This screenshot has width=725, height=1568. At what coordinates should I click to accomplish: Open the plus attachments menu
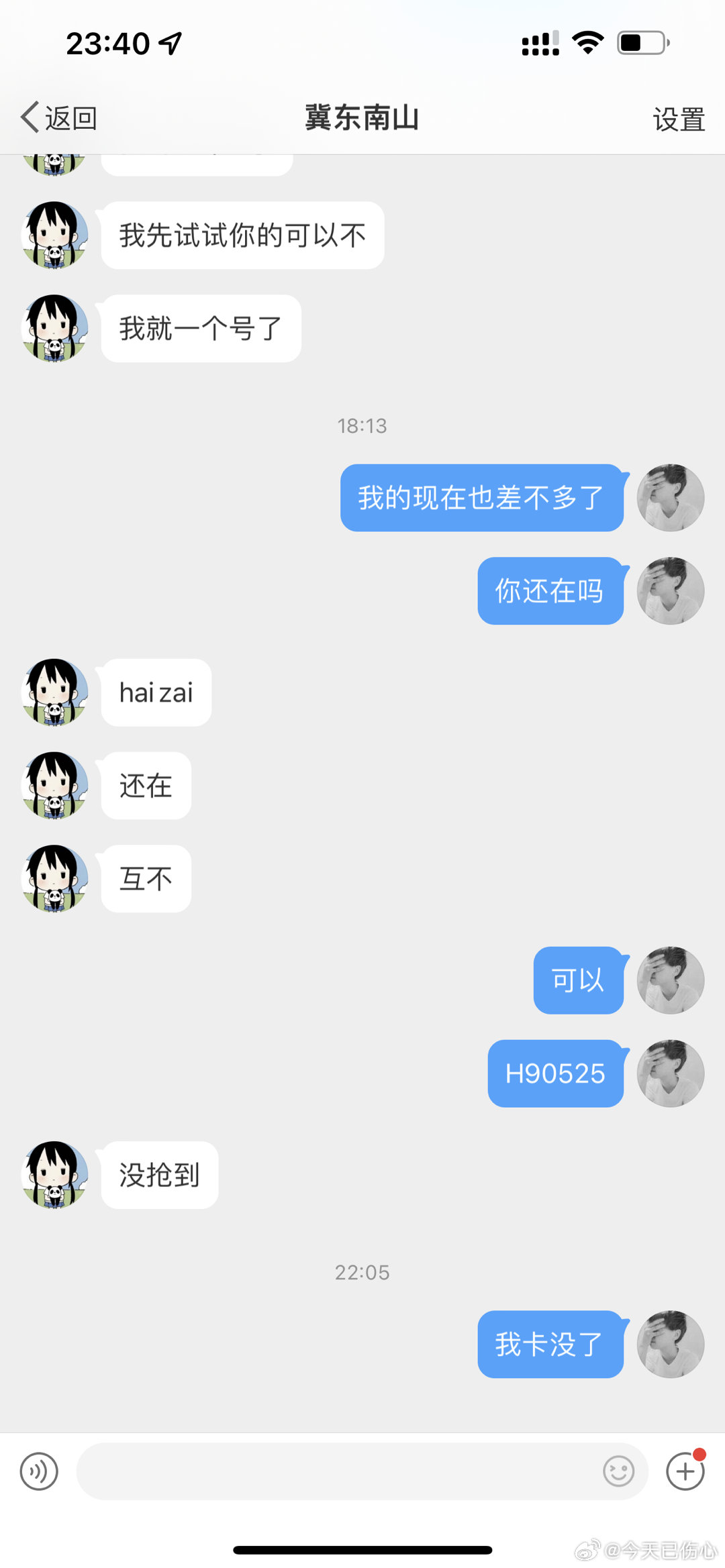[x=685, y=1471]
